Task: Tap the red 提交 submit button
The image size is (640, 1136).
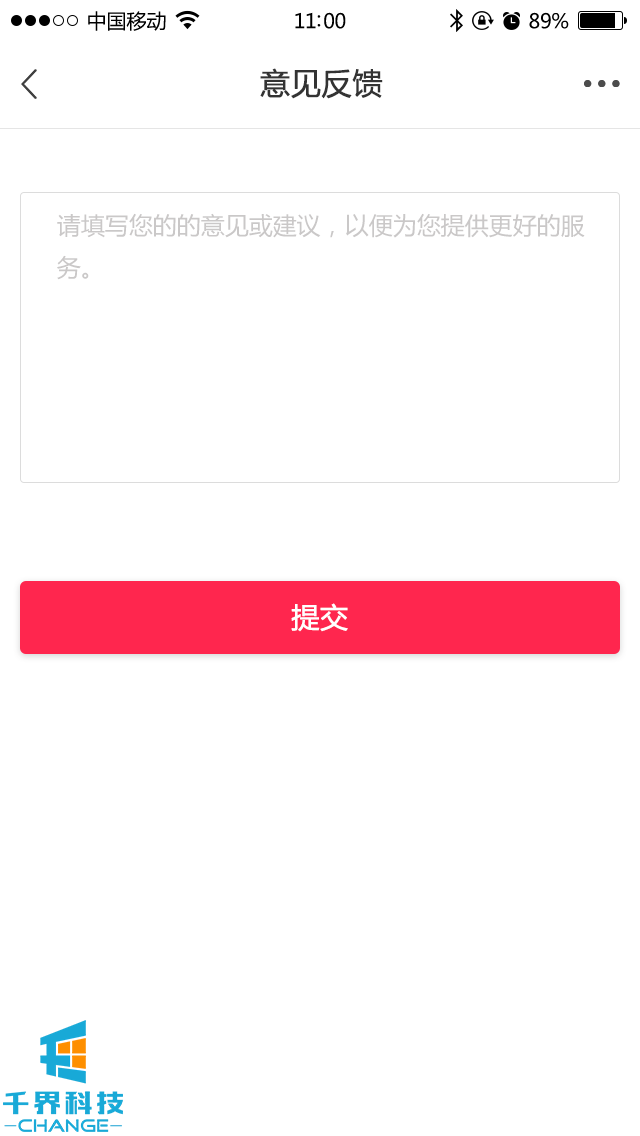Action: (320, 617)
